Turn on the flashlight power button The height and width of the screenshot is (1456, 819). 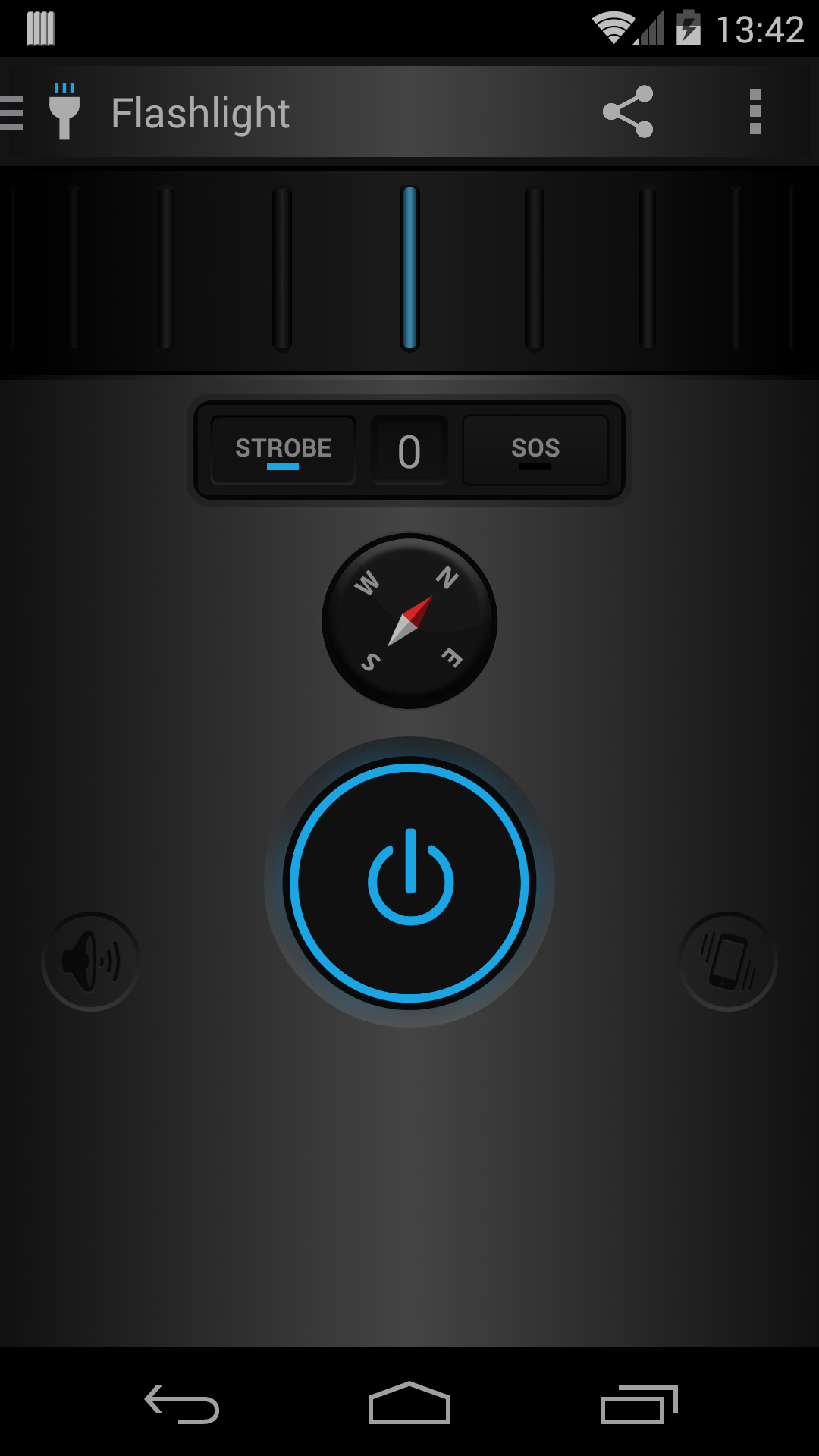tap(409, 883)
